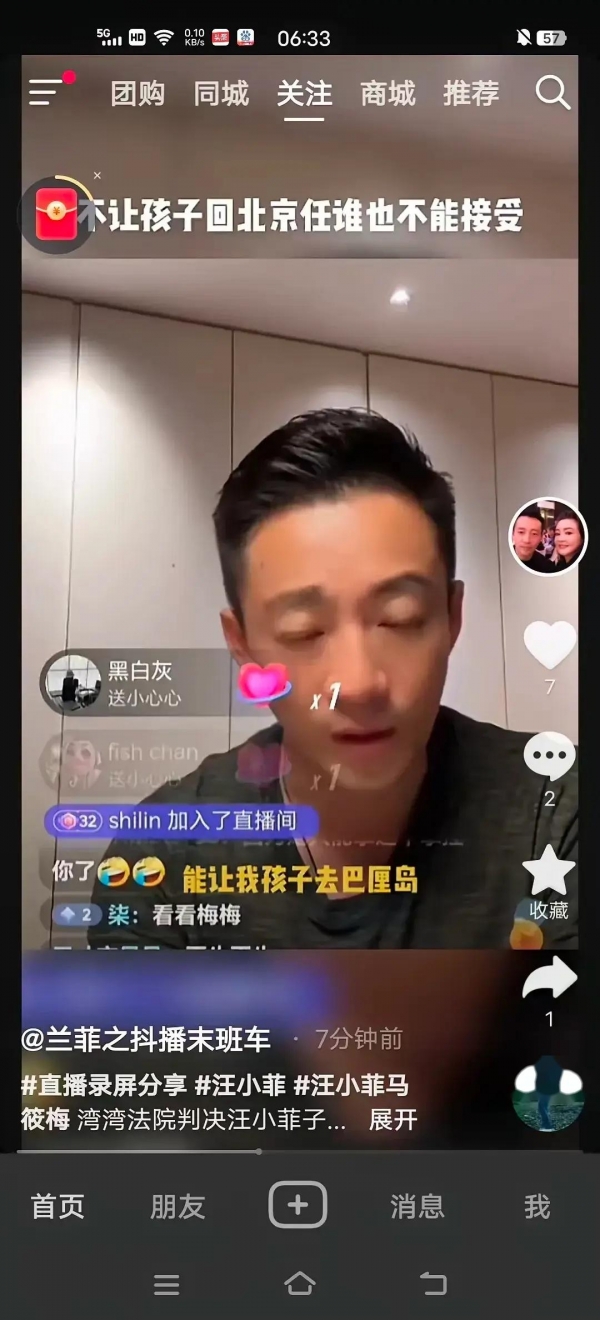Switch to the 同城 tab

(221, 94)
